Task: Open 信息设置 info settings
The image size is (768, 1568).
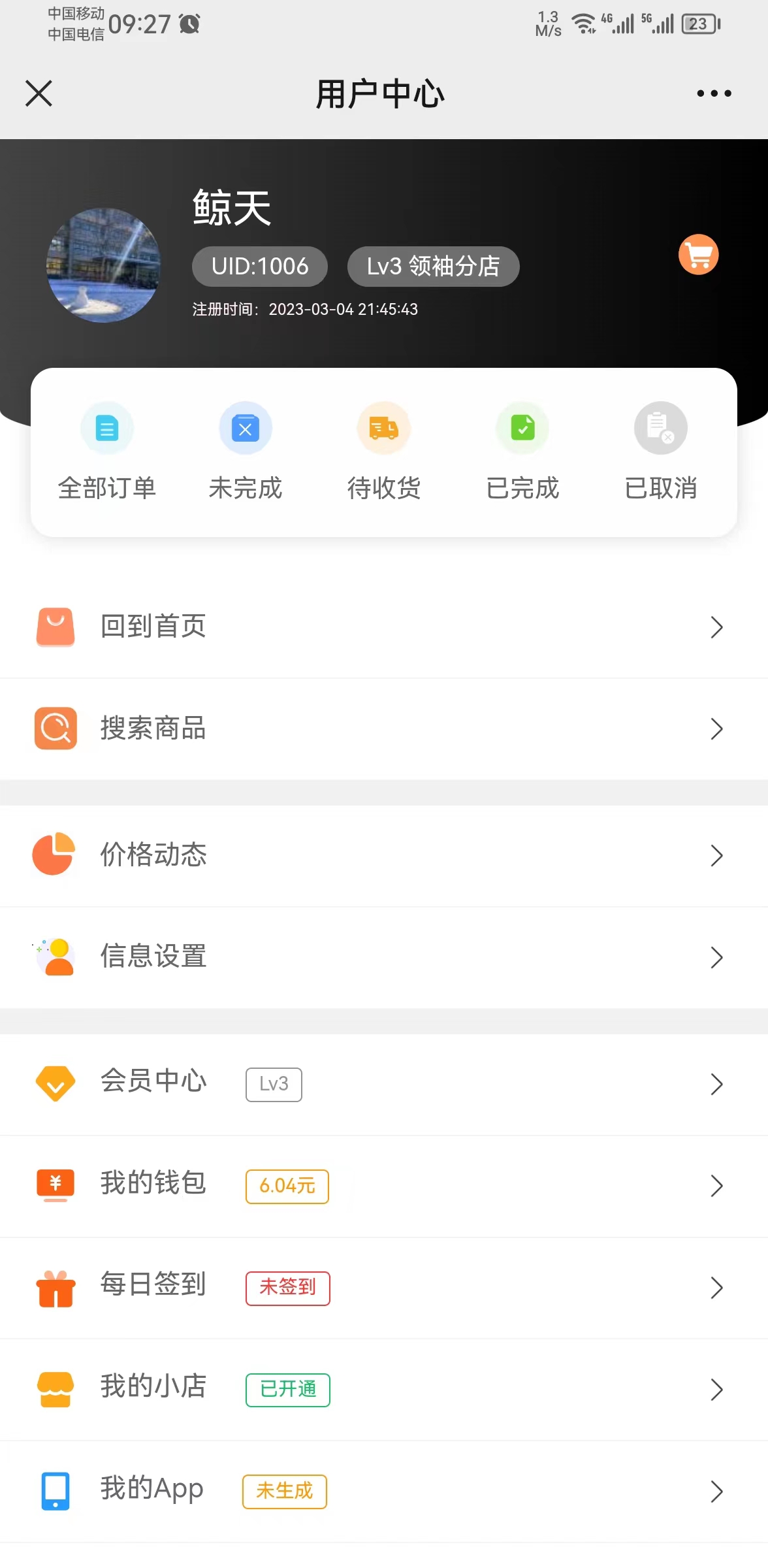Action: point(384,957)
